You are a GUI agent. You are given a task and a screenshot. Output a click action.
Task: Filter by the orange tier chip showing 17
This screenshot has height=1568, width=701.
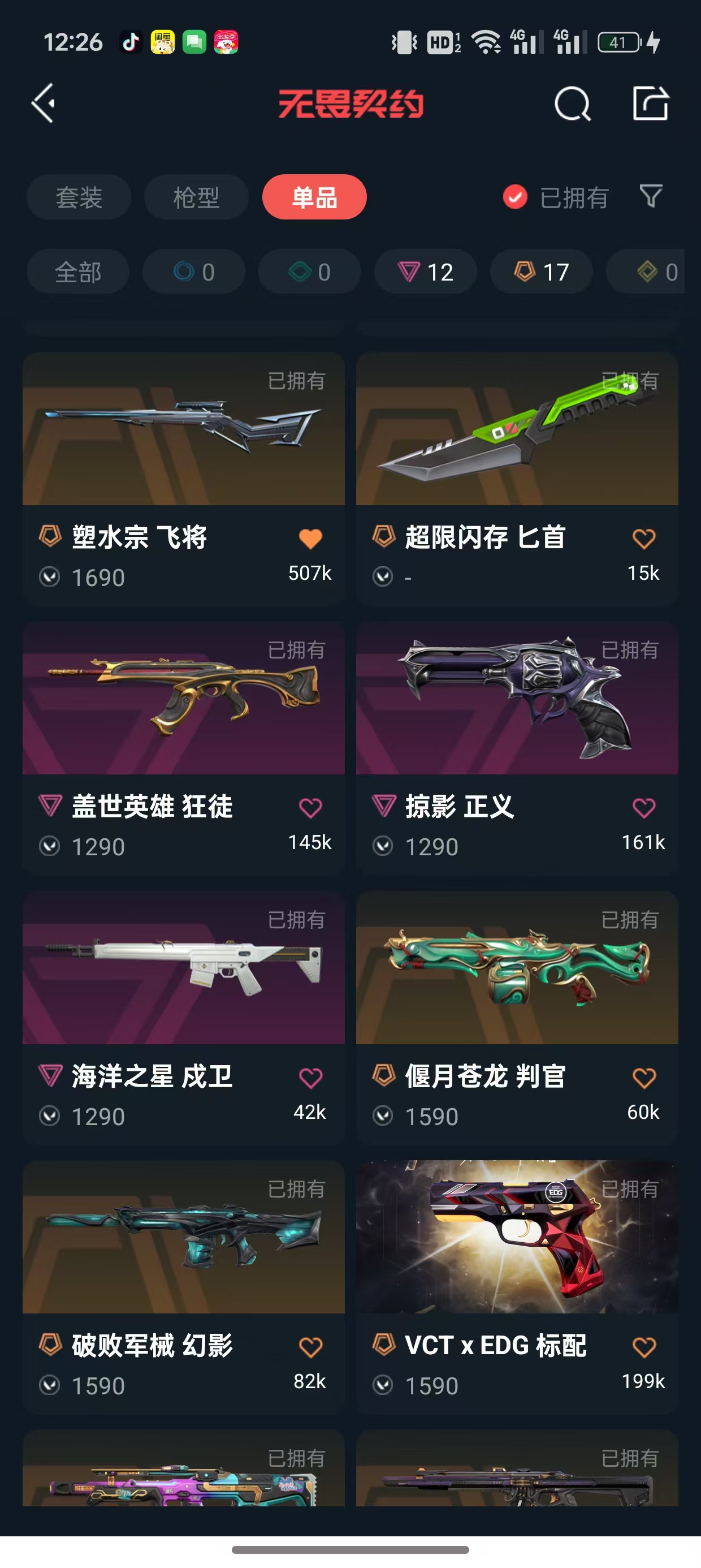coord(542,272)
